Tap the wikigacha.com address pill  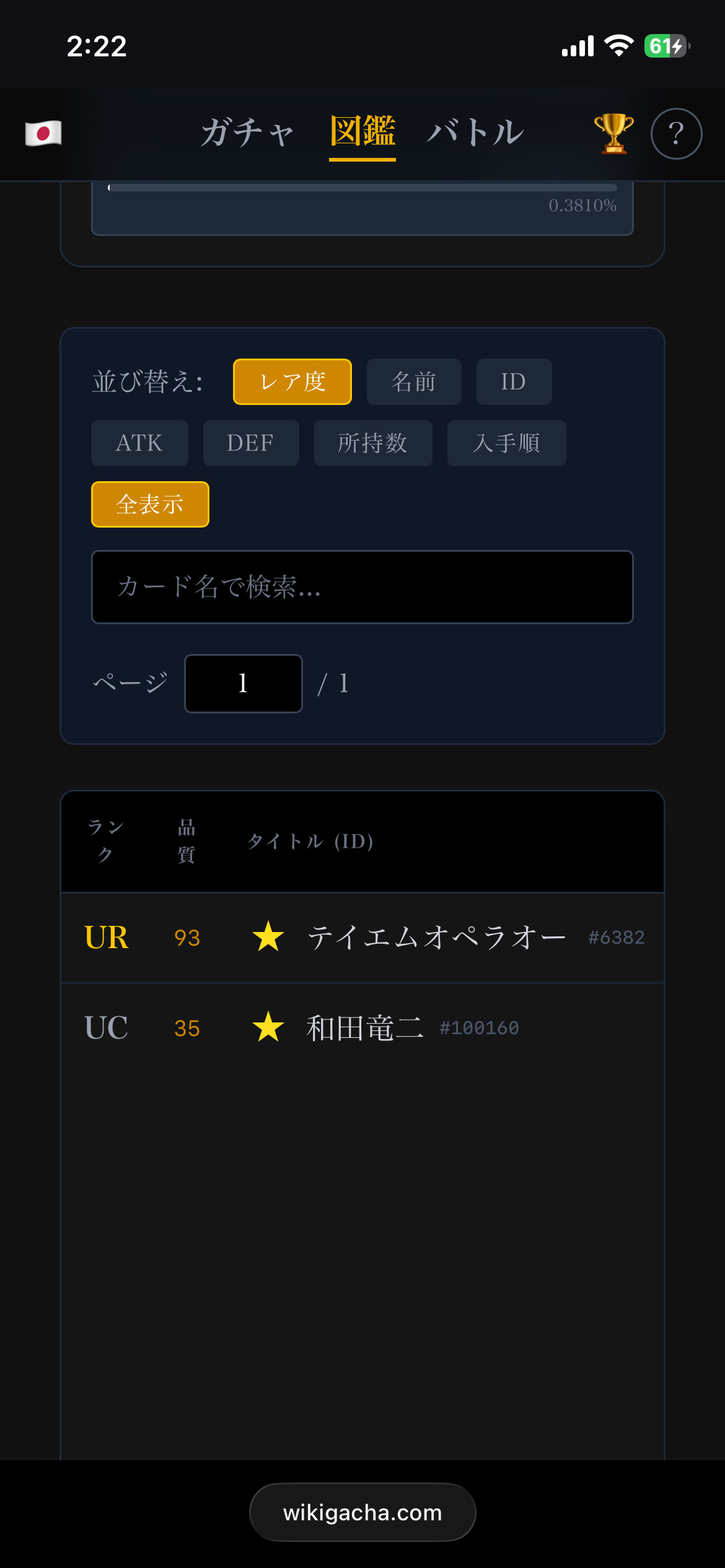pos(362,1512)
